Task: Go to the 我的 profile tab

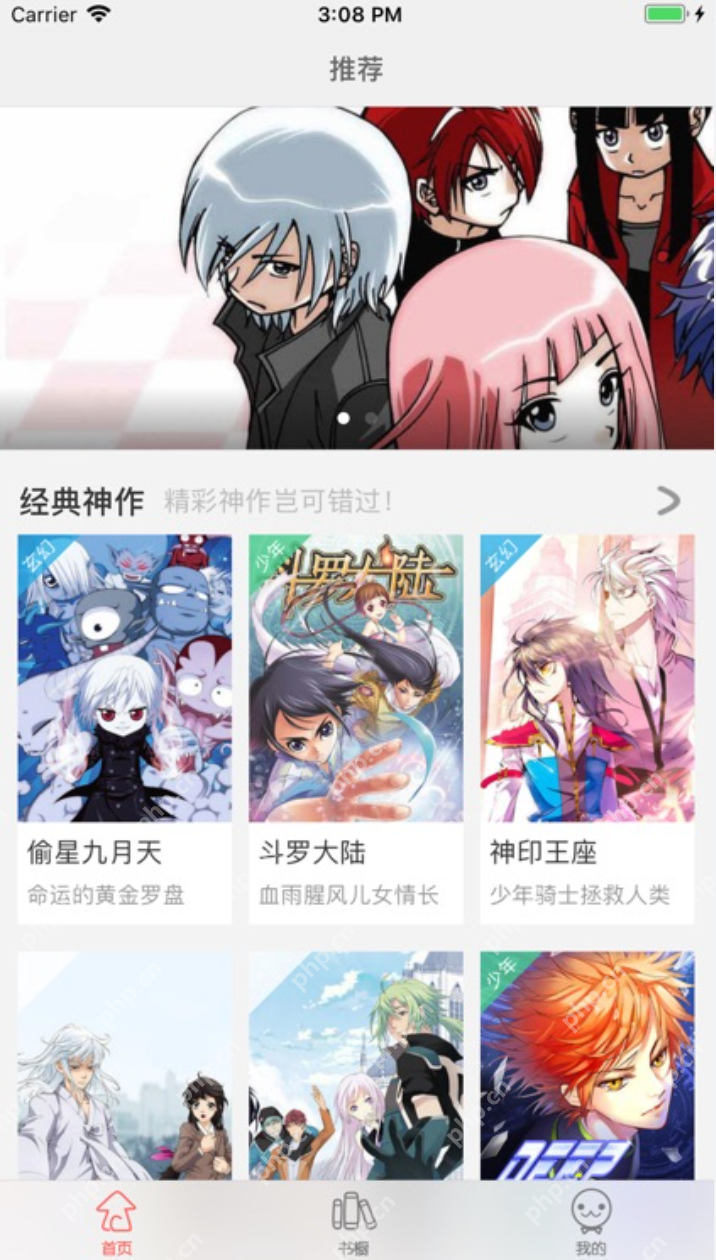Action: (591, 1222)
